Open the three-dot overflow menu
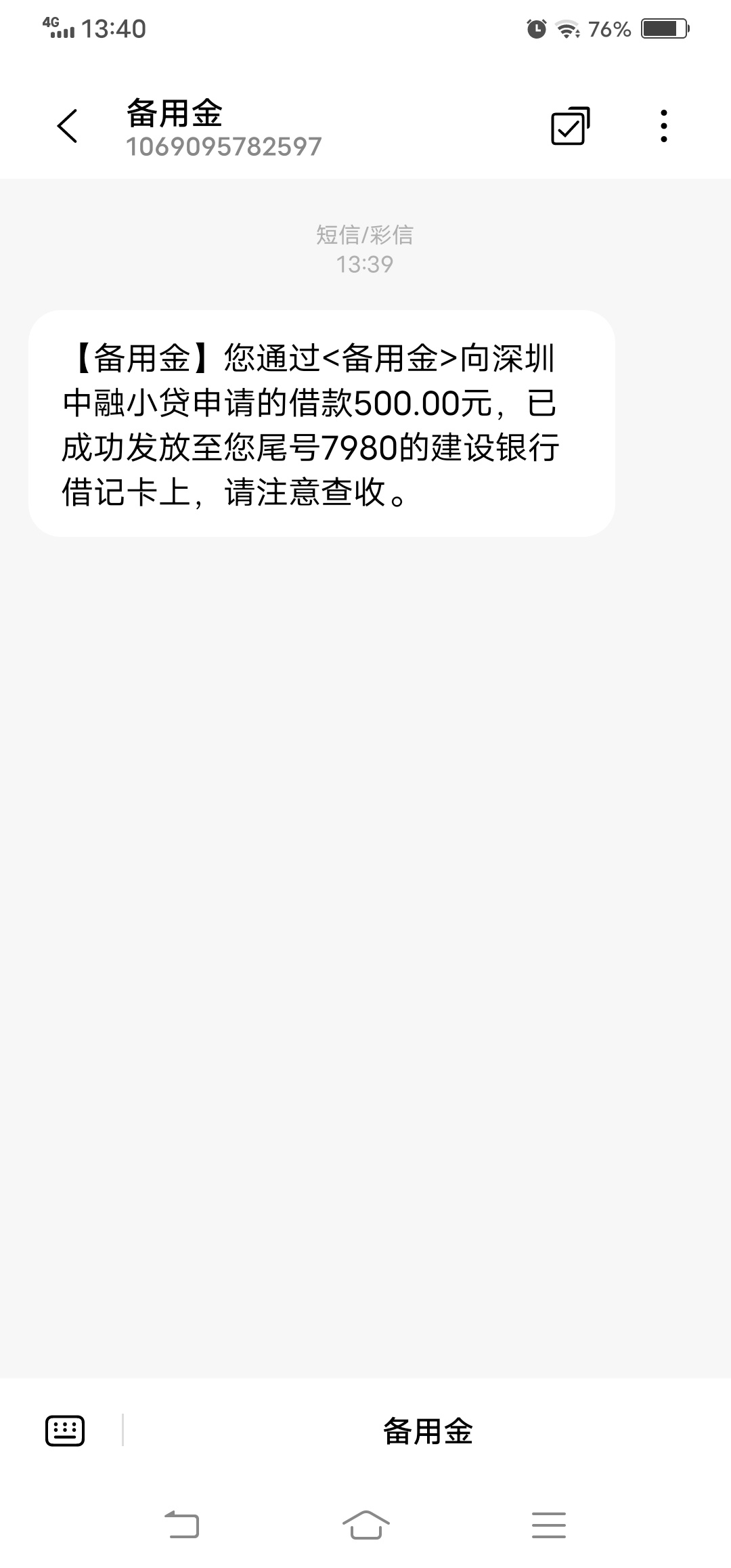The width and height of the screenshot is (731, 1568). point(663,126)
